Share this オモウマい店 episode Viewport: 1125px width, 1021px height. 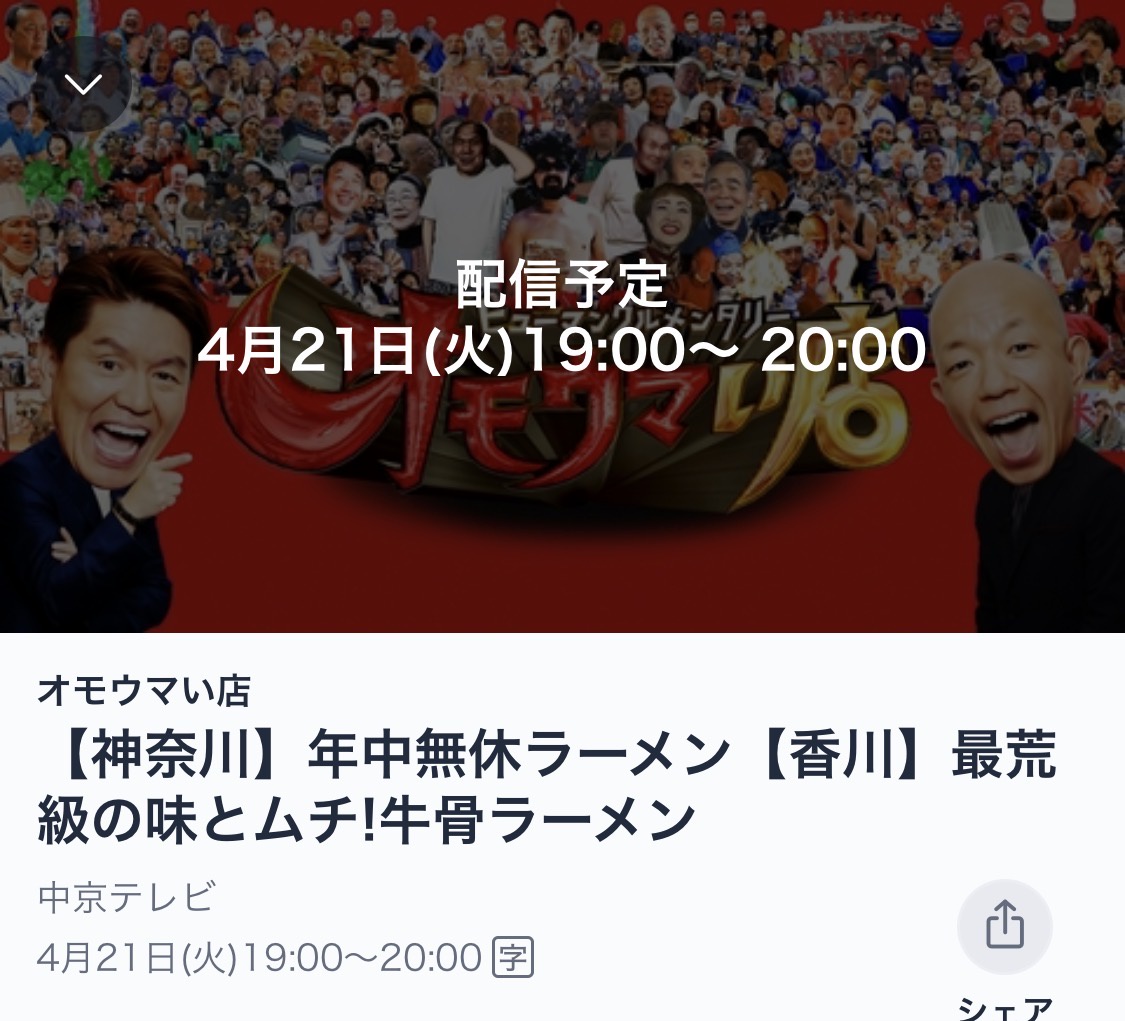point(1004,927)
